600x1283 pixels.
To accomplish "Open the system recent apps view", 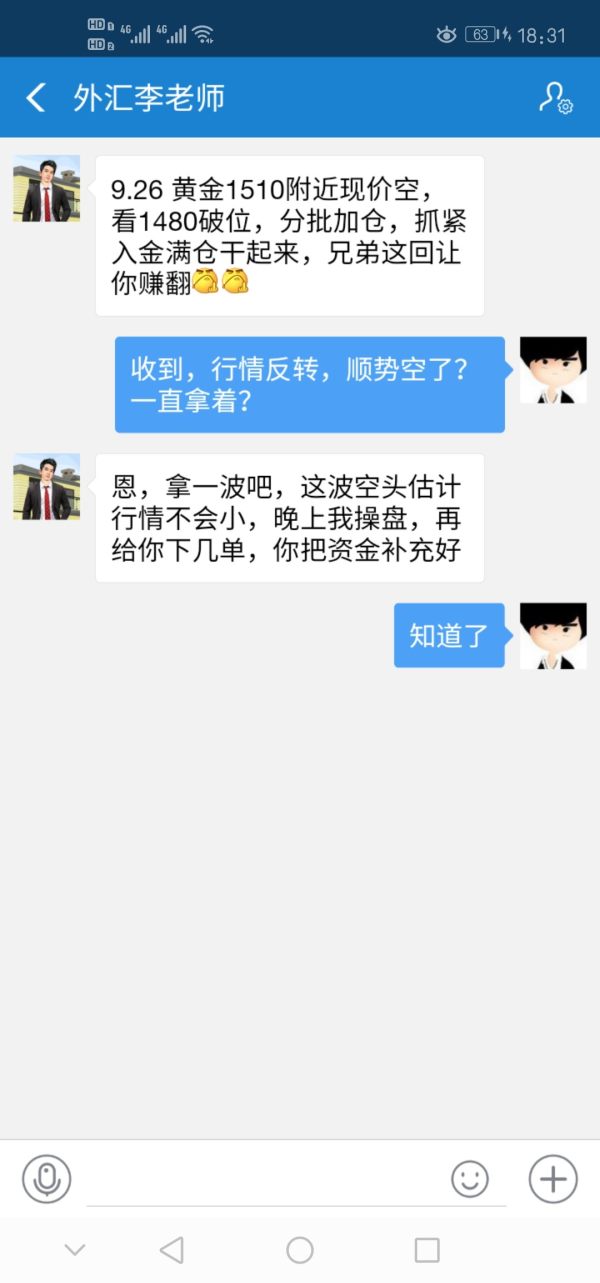I will (x=427, y=1250).
